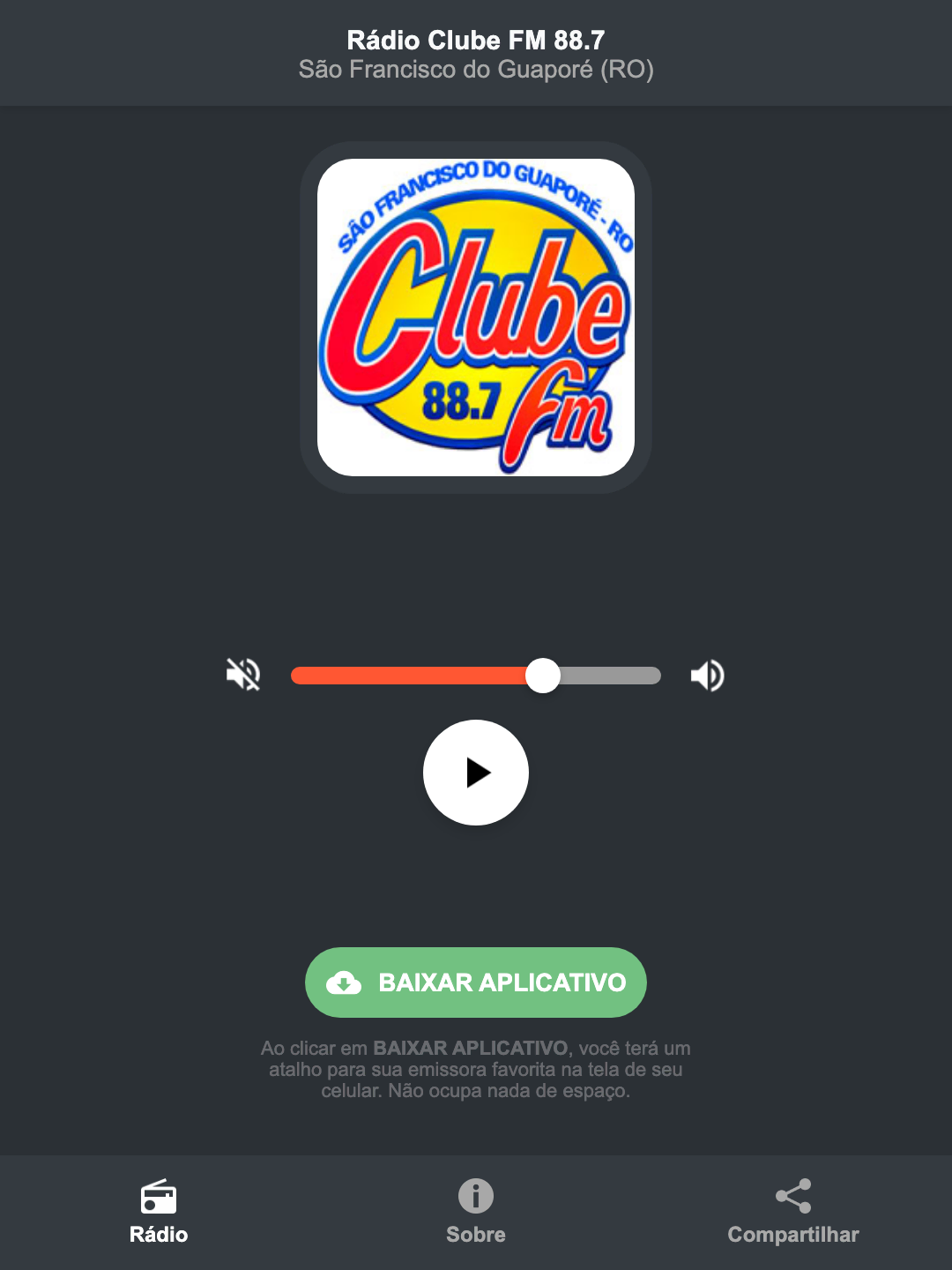This screenshot has height=1270, width=952.
Task: Toggle playback with the play button
Action: [x=475, y=773]
